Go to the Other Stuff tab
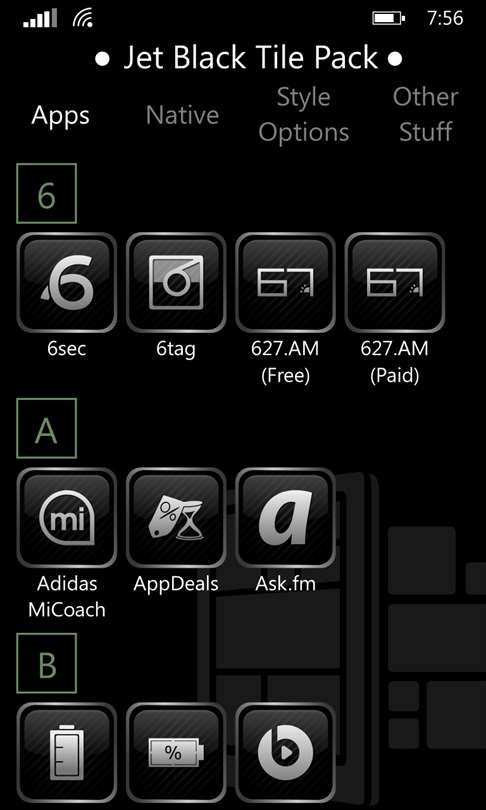Screen dimensions: 486x810 [x=426, y=115]
